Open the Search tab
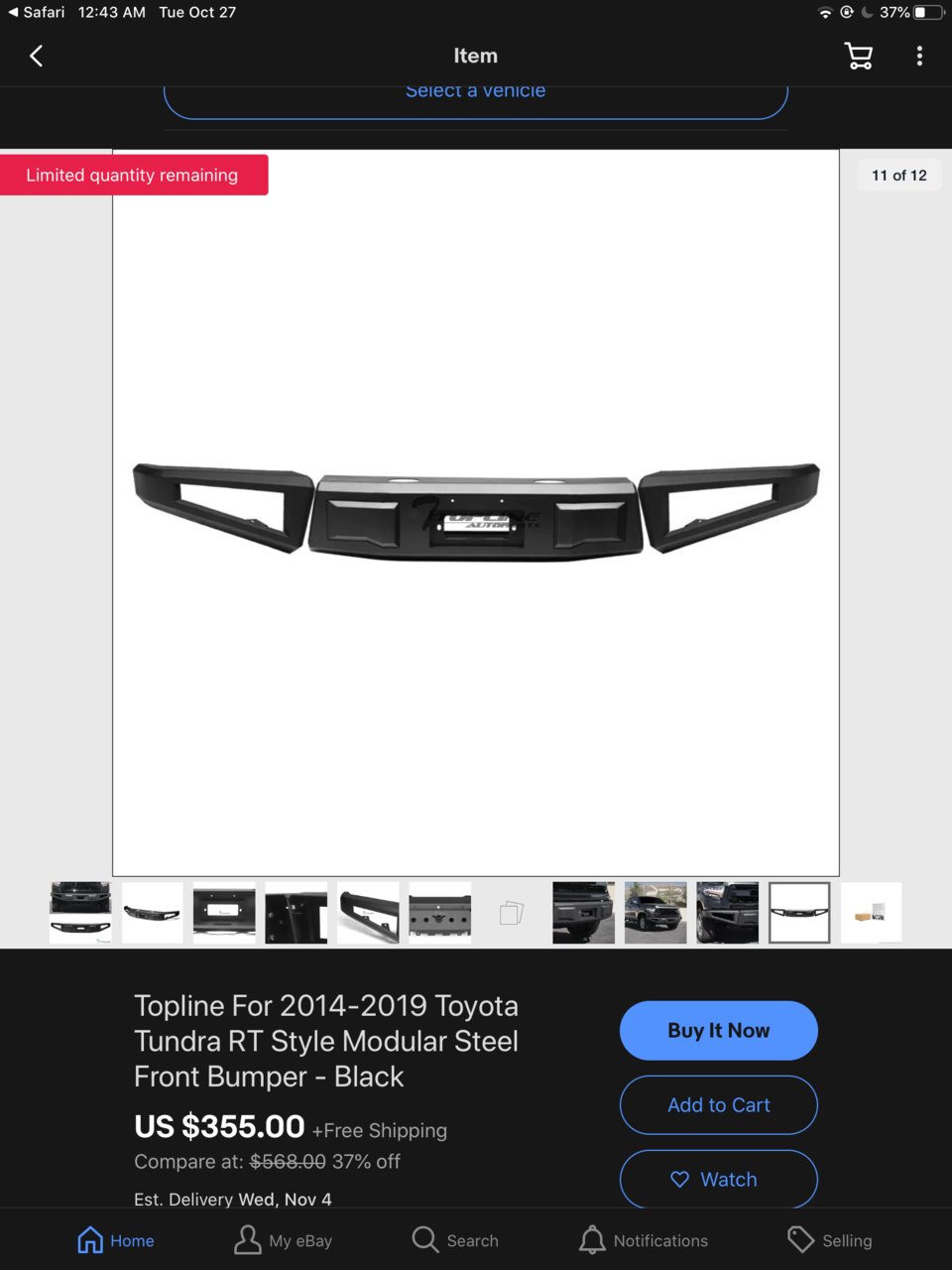Image resolution: width=952 pixels, height=1270 pixels. click(x=455, y=1240)
